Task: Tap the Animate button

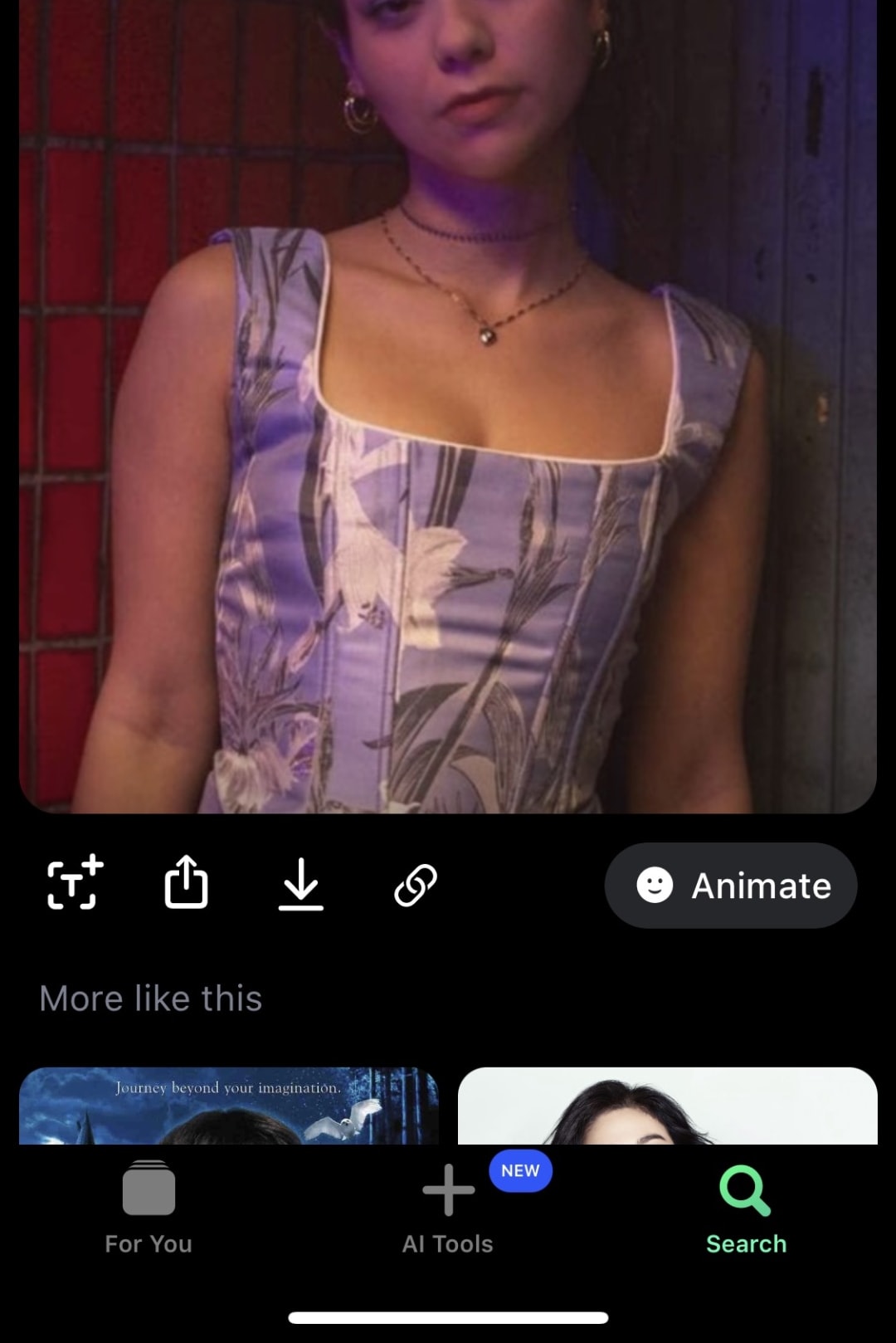Action: coord(730,886)
